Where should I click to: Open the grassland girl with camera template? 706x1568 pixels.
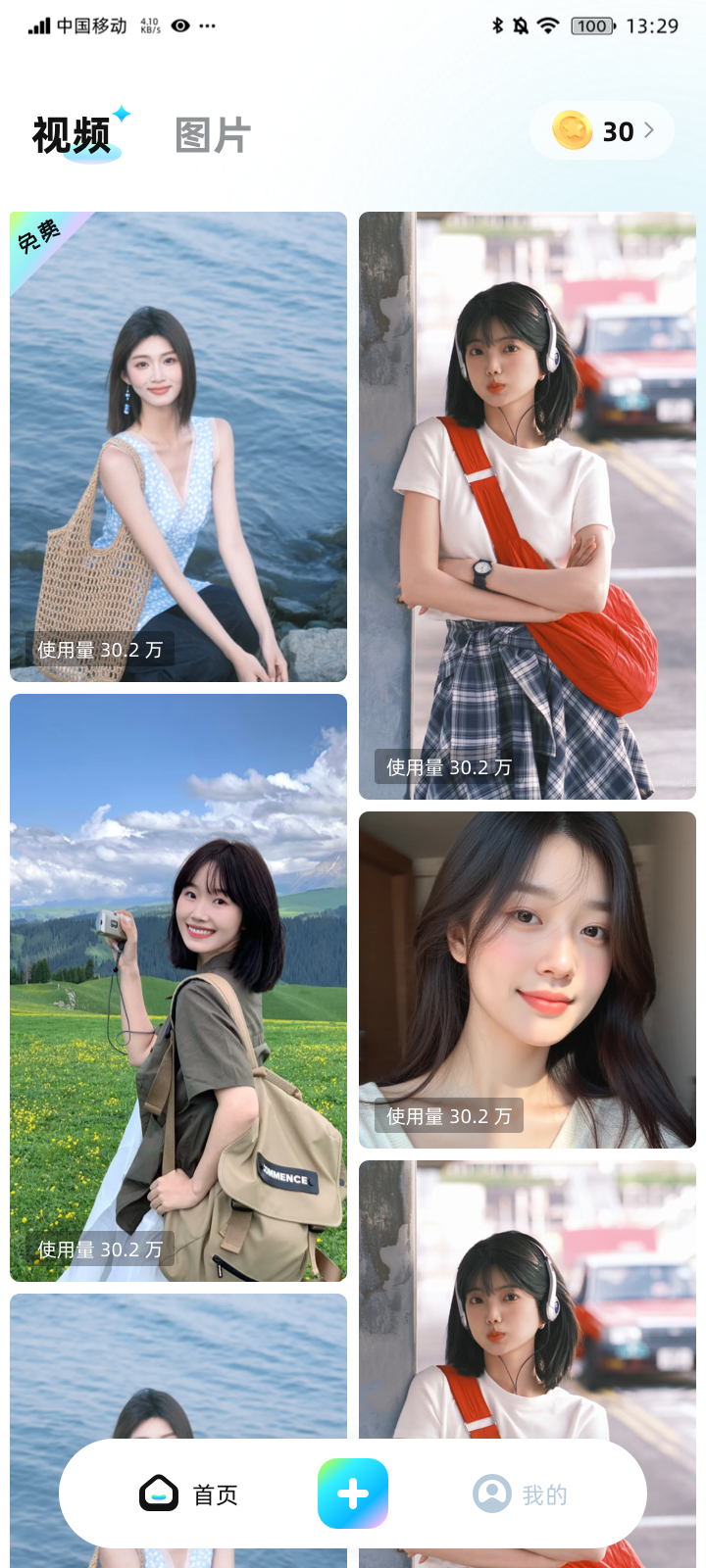tap(178, 987)
